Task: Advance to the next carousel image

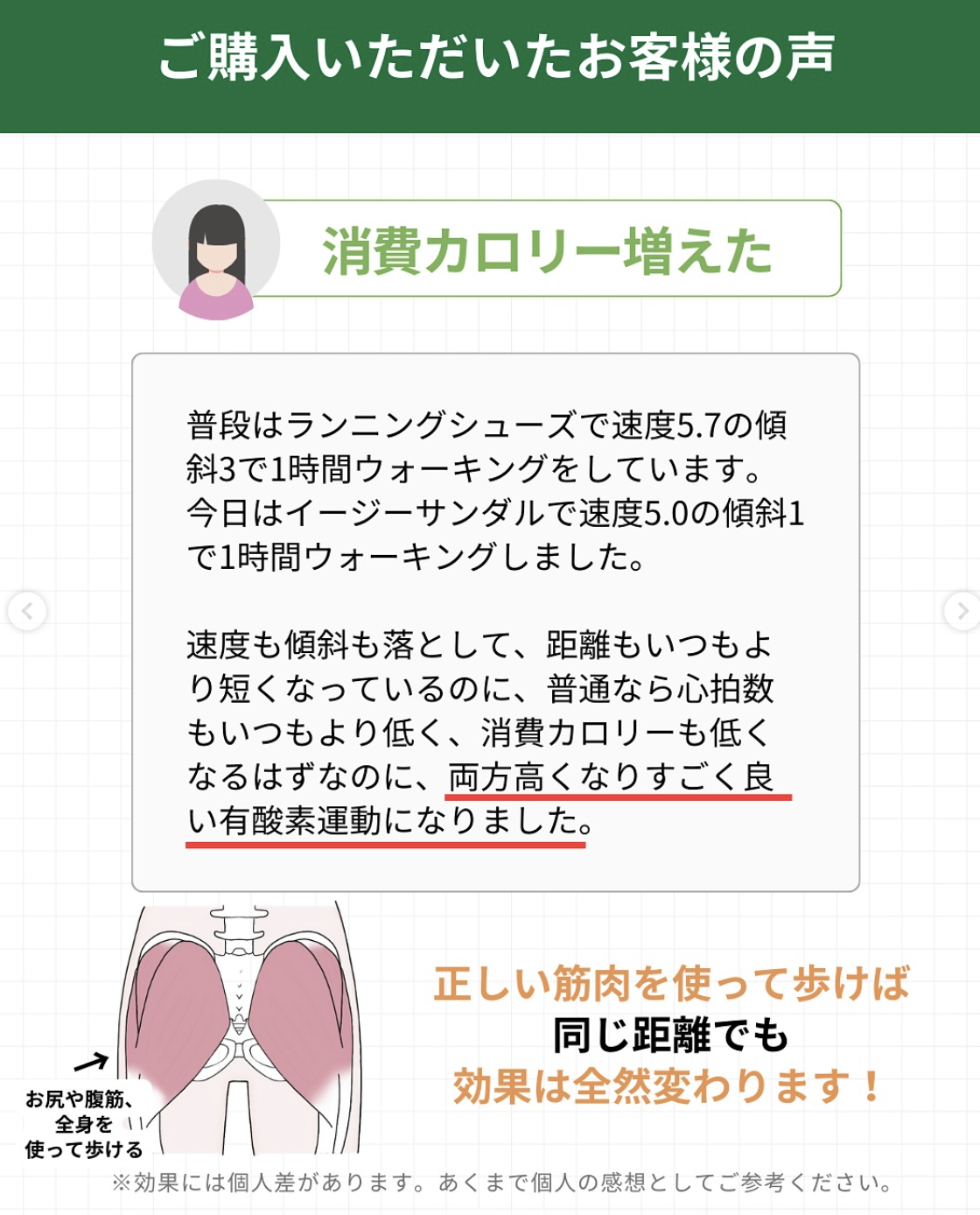Action: (x=961, y=611)
